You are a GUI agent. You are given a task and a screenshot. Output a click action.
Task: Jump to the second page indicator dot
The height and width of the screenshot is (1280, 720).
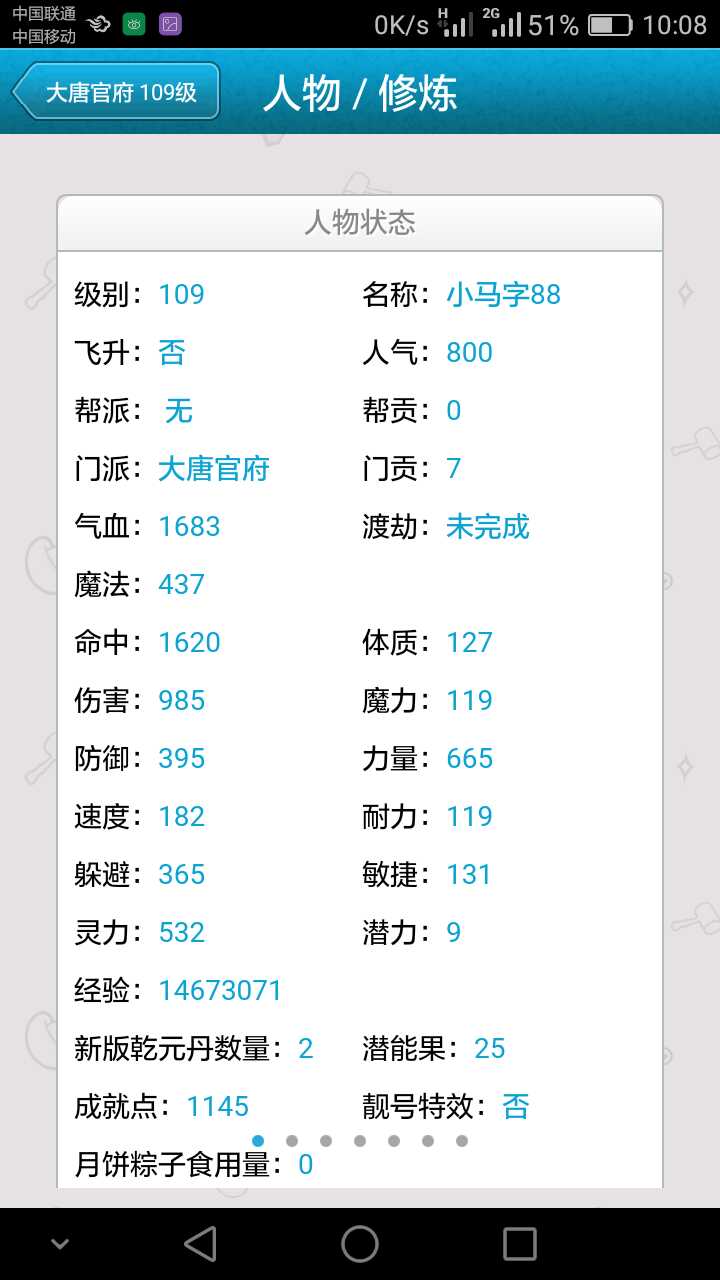click(292, 1141)
